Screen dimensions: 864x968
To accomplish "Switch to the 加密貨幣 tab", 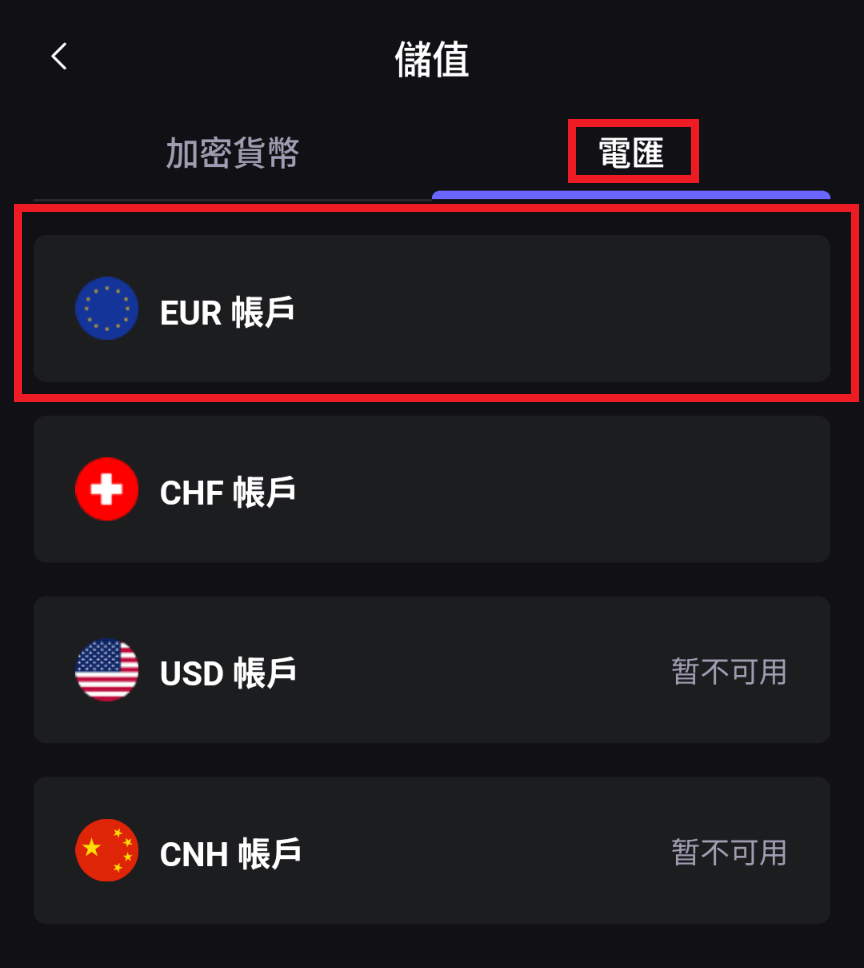I will coord(232,154).
